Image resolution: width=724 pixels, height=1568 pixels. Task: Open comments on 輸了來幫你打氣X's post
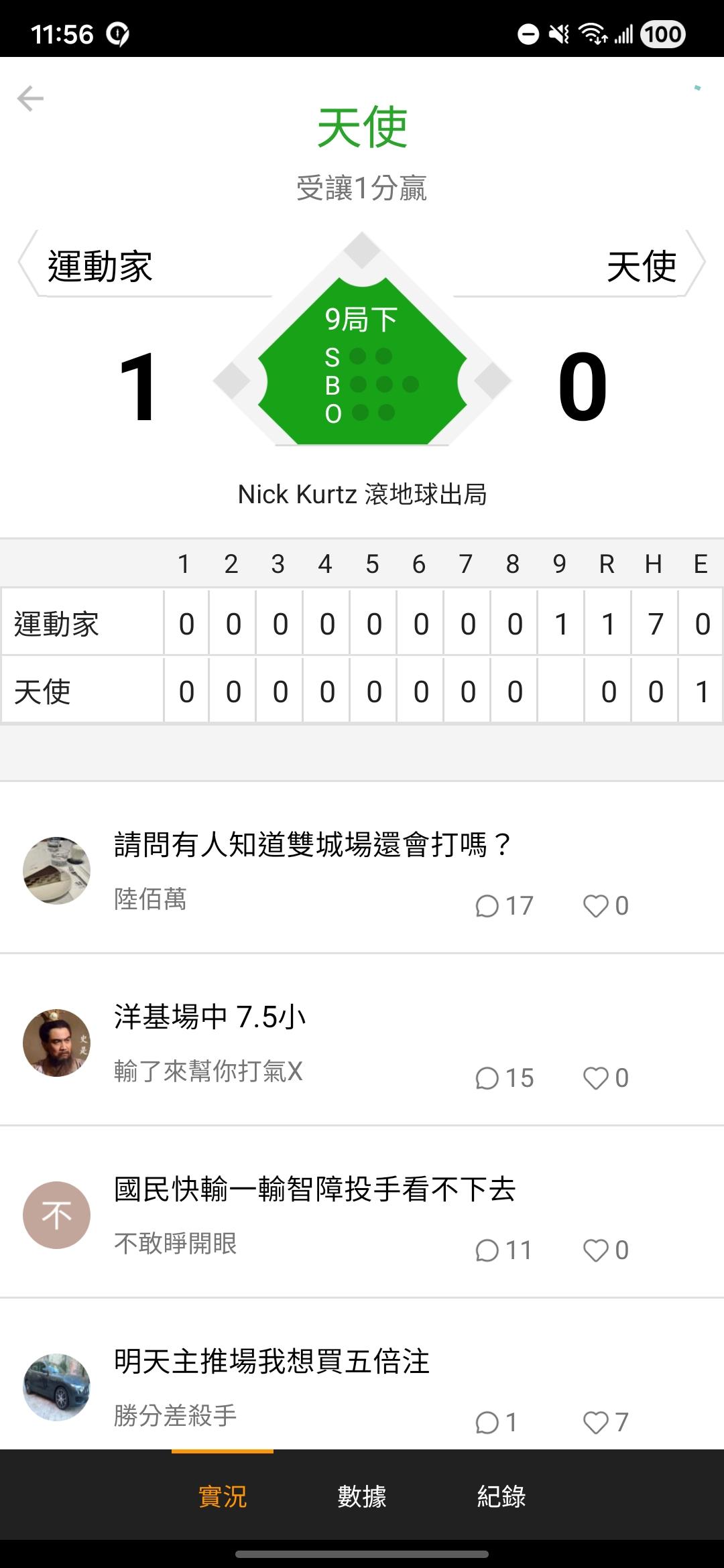pyautogui.click(x=504, y=1077)
